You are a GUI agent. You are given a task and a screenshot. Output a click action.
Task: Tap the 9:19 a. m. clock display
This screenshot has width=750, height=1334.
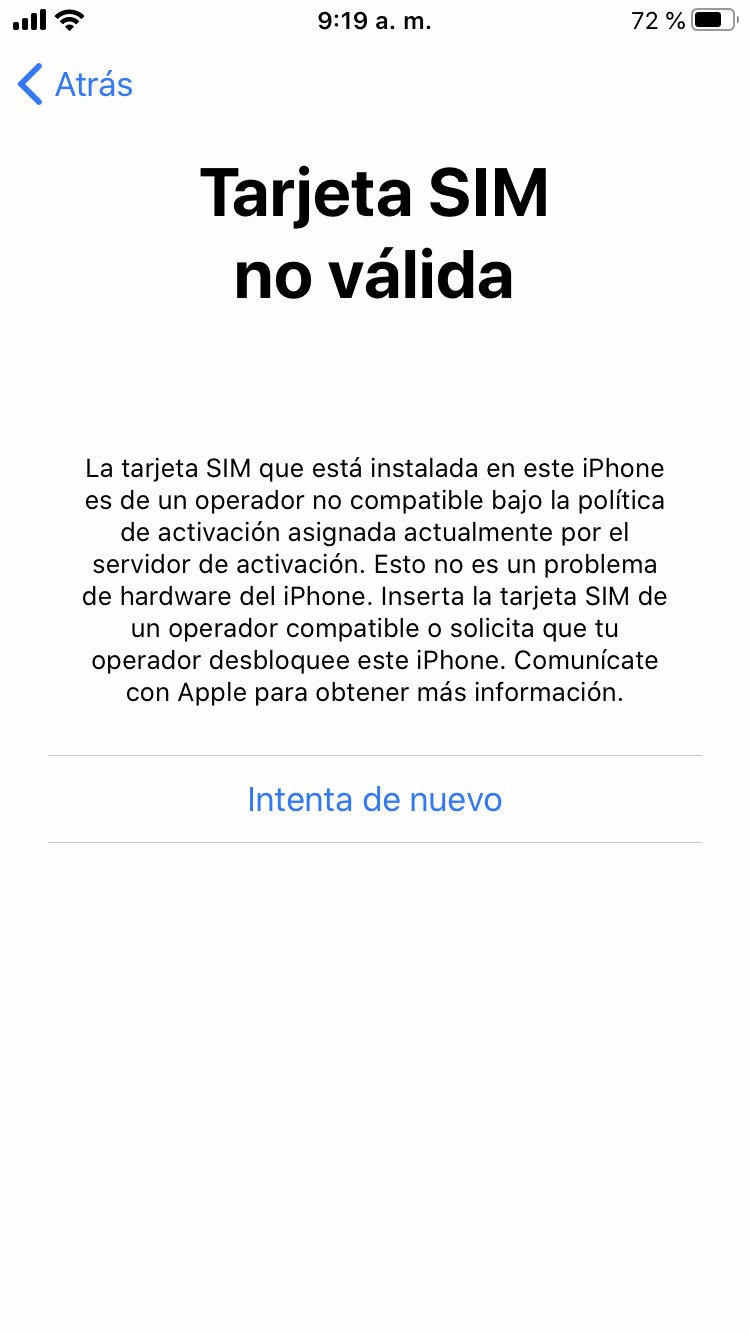[374, 19]
